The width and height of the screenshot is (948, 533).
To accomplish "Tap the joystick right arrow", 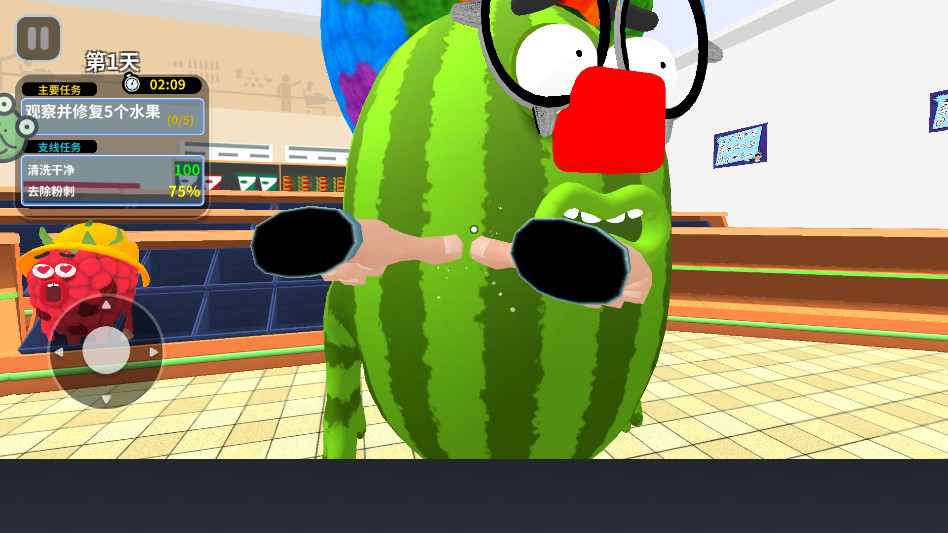I will 154,352.
